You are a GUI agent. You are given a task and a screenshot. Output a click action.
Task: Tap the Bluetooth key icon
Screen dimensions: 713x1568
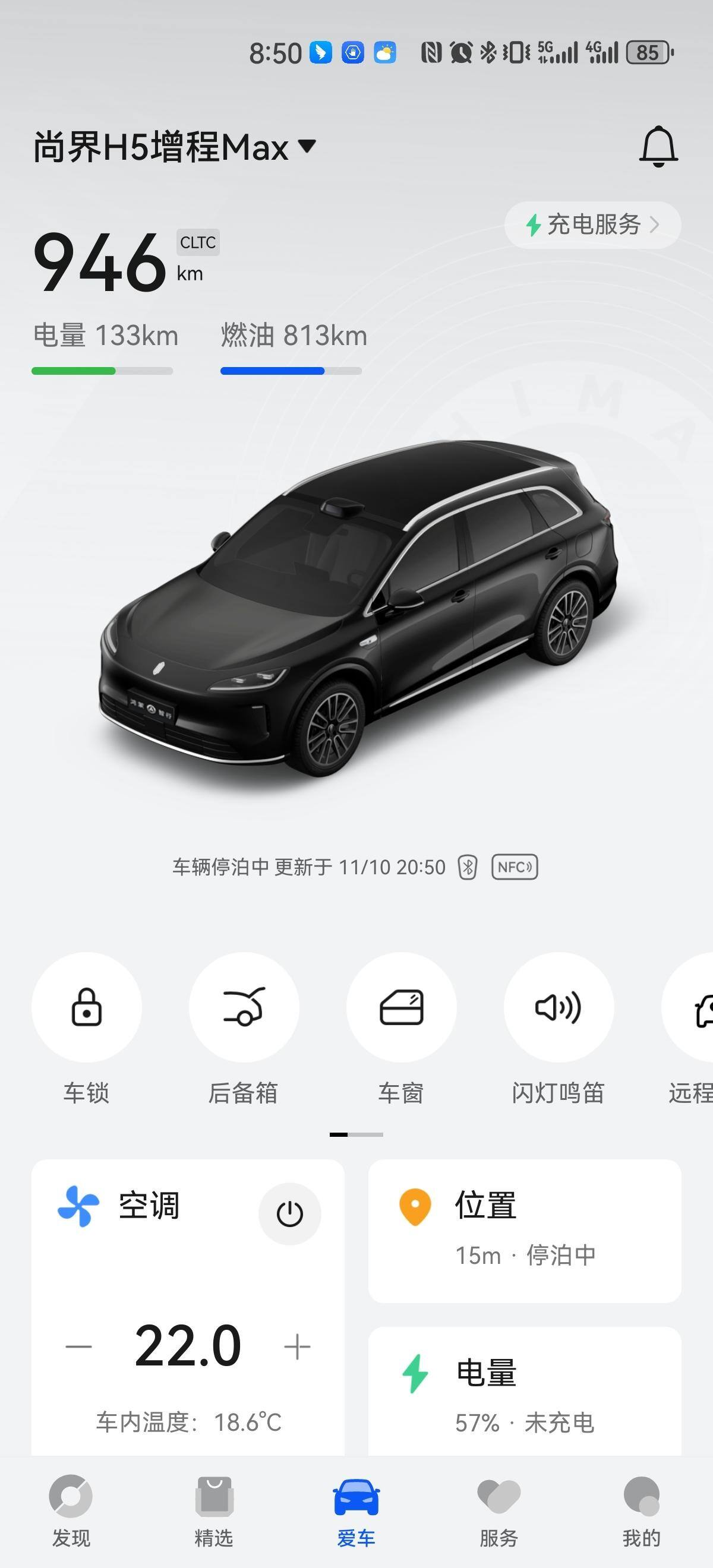click(468, 867)
